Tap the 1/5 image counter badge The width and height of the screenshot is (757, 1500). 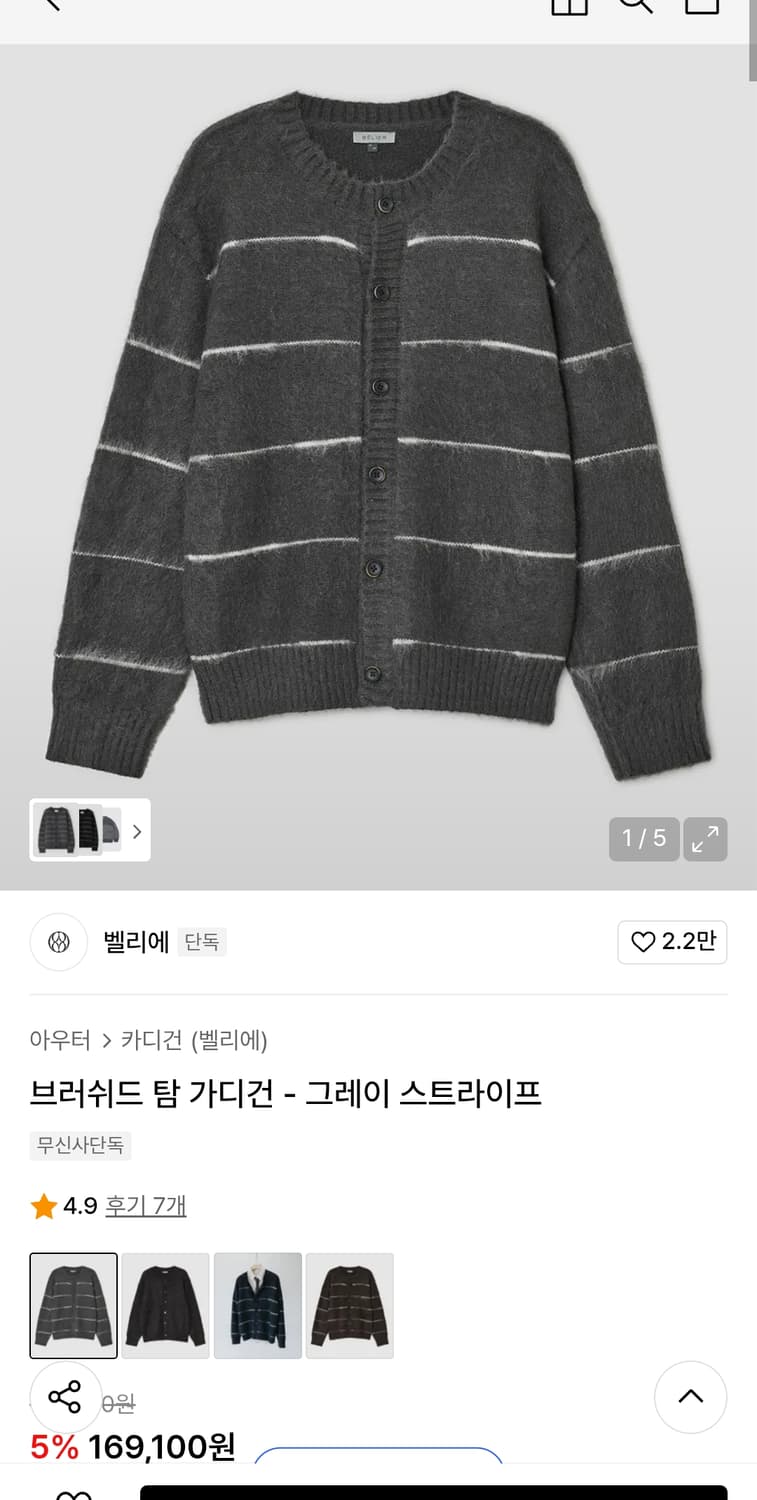click(644, 839)
